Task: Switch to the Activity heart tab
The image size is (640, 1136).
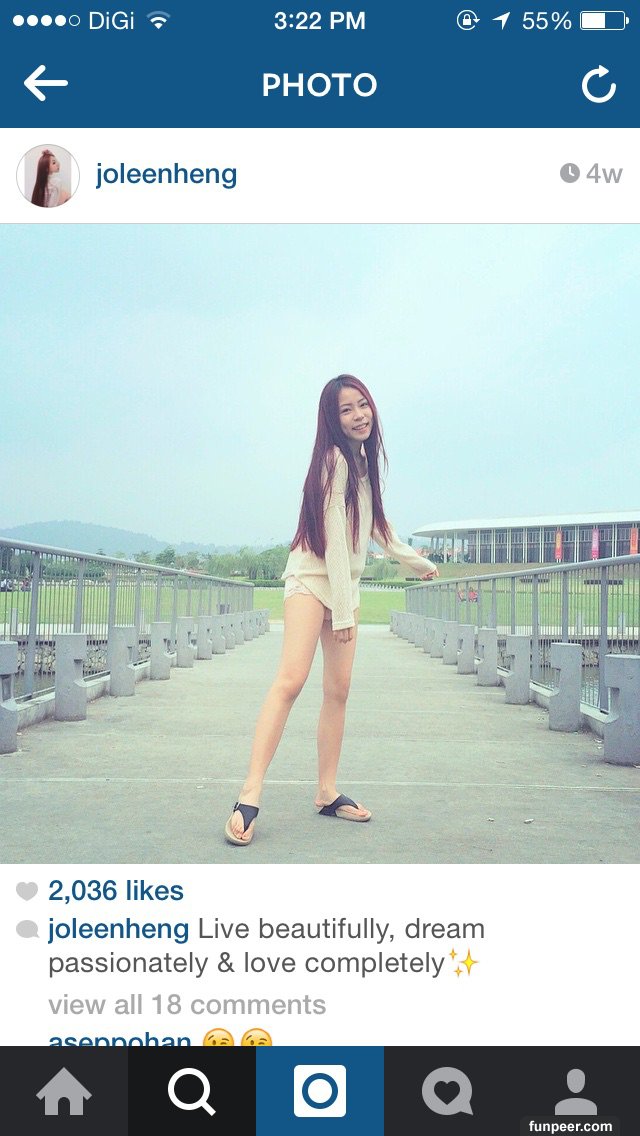Action: (x=447, y=1091)
